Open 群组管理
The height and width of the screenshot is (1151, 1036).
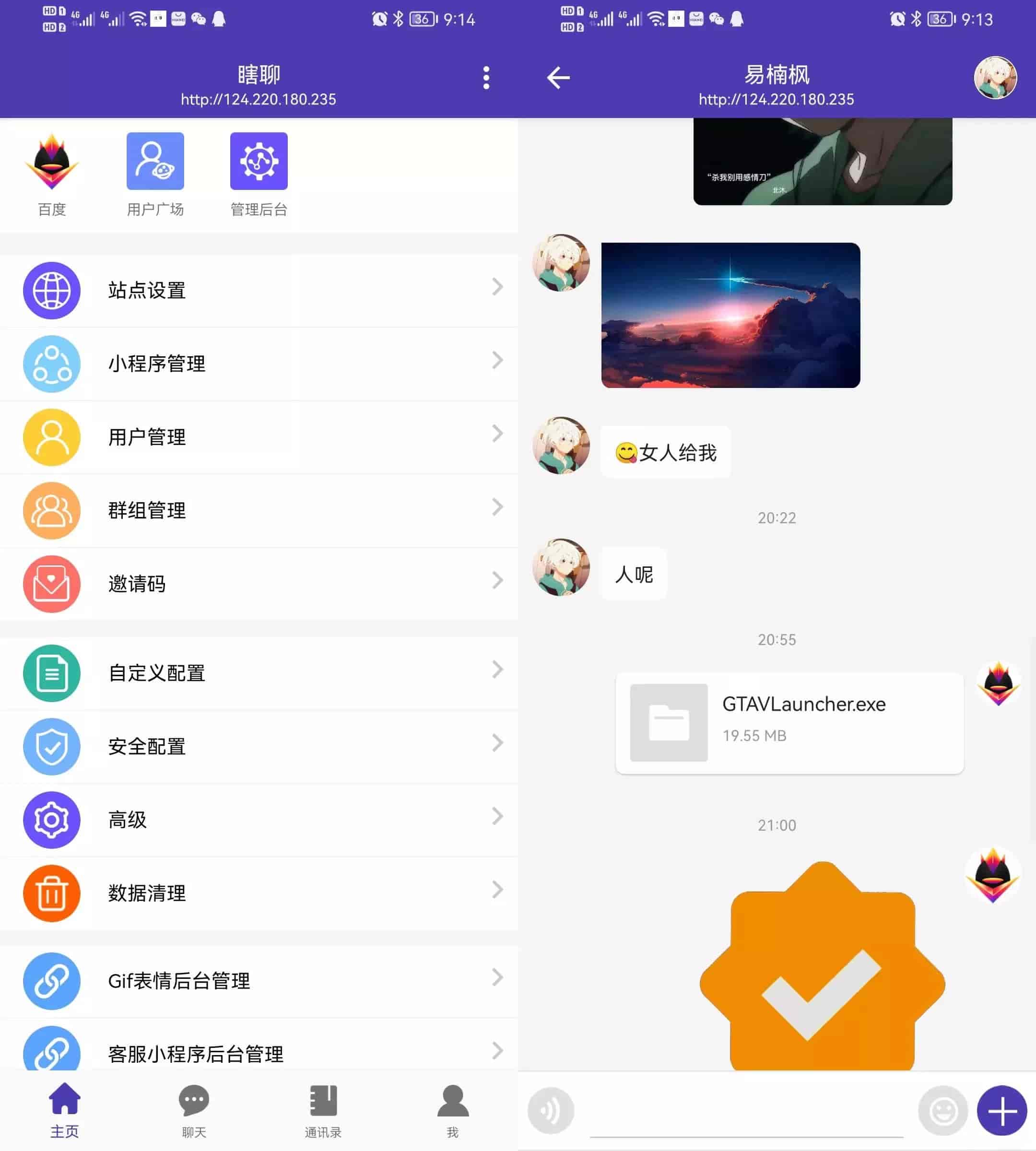click(x=259, y=511)
